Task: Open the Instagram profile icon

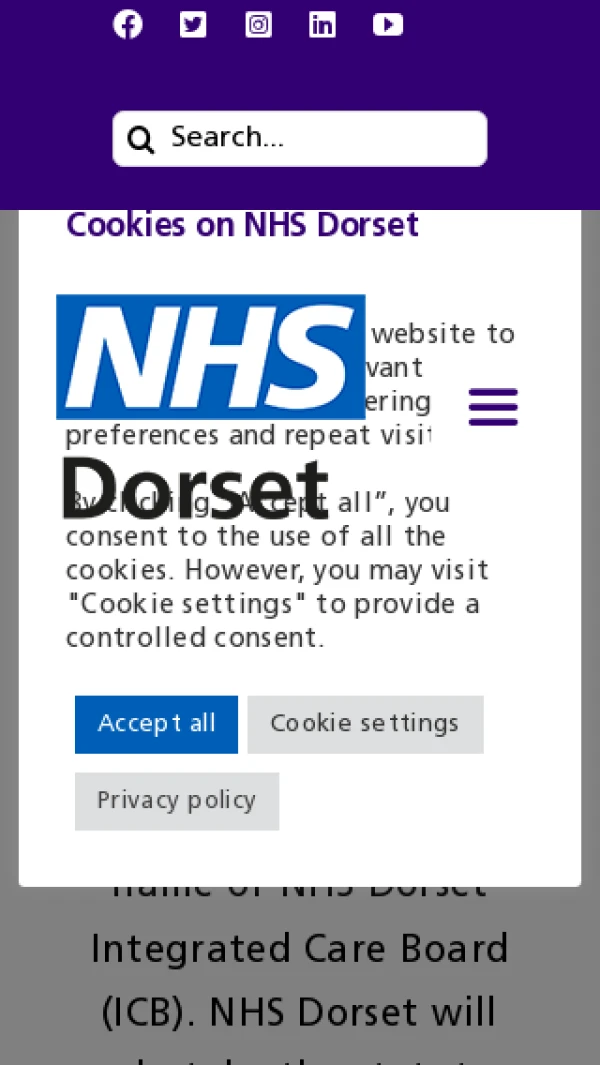Action: coord(258,24)
